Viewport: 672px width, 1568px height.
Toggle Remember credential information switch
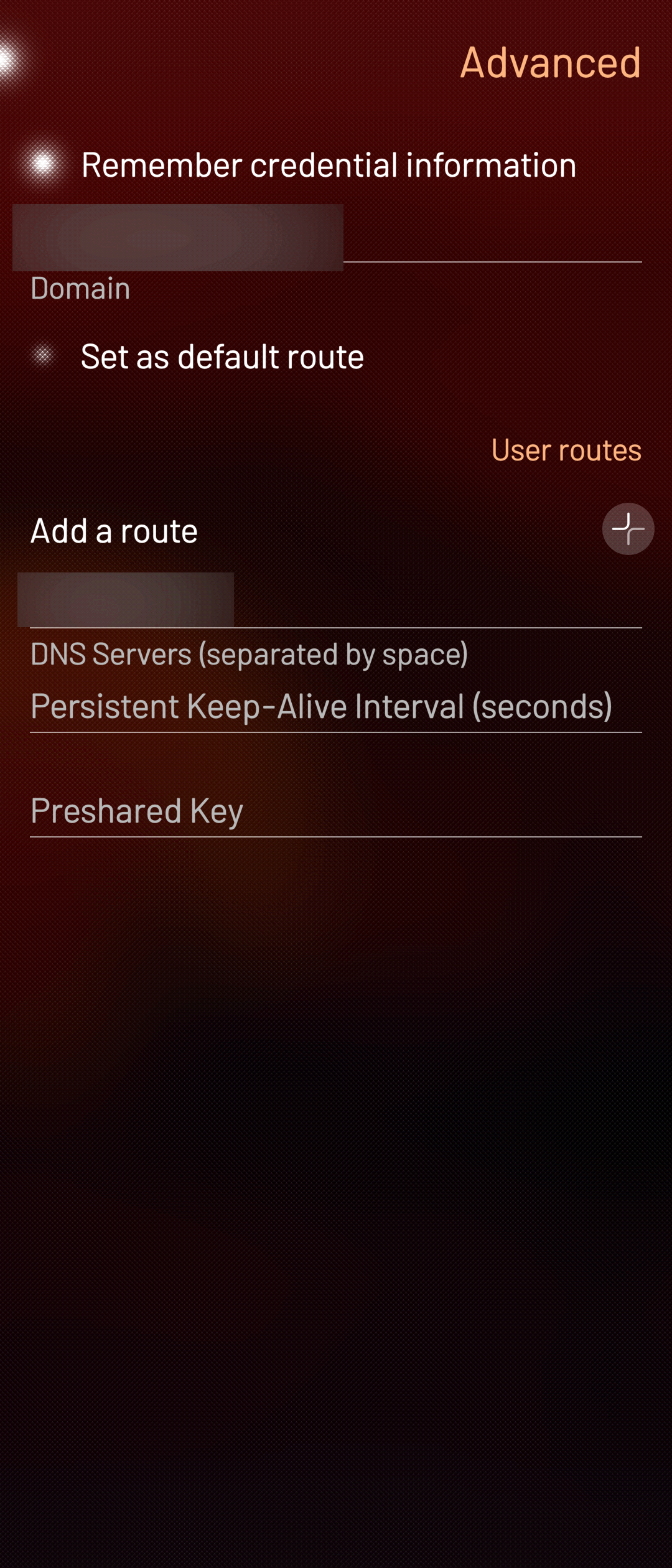tap(44, 164)
